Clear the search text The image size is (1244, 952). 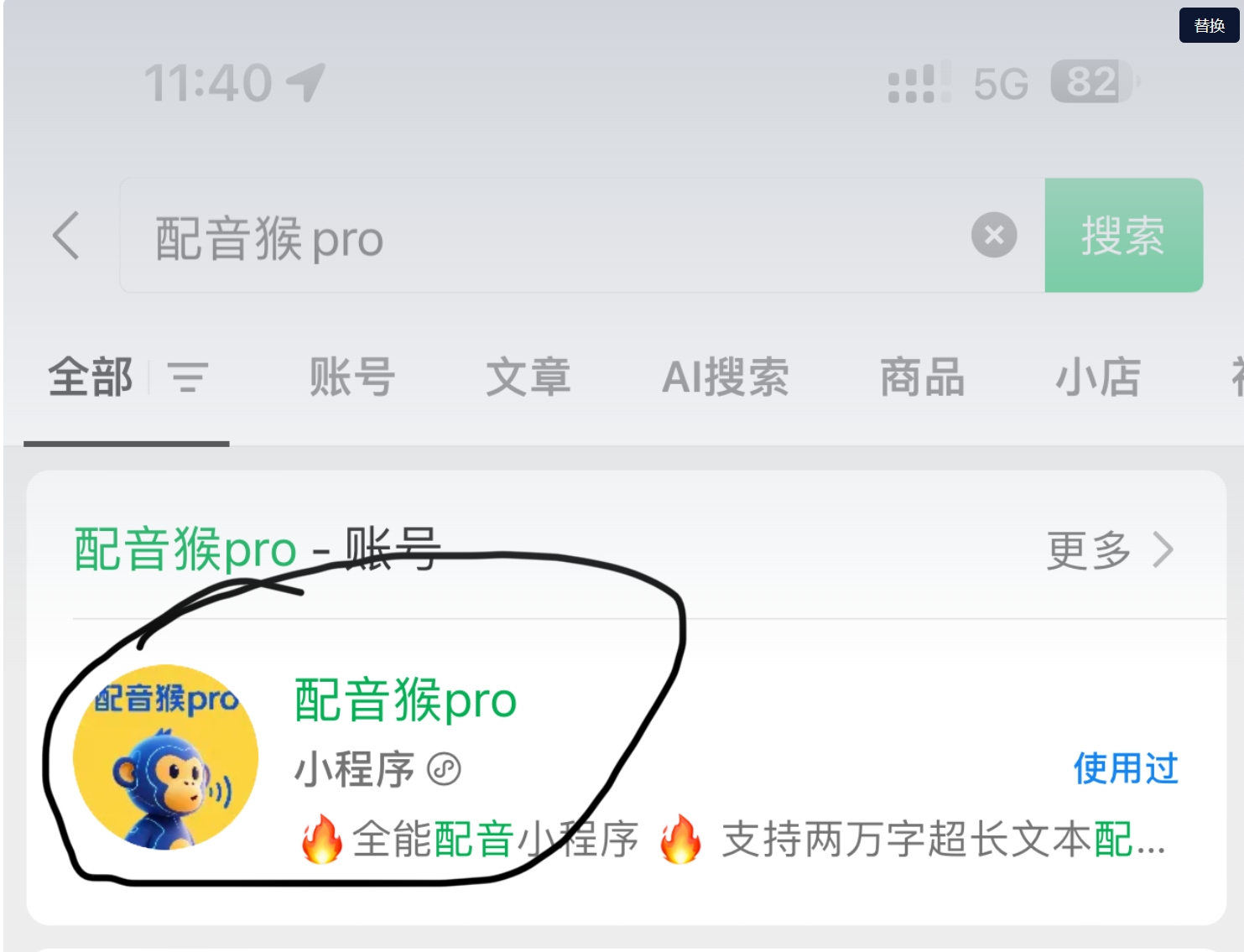click(994, 235)
